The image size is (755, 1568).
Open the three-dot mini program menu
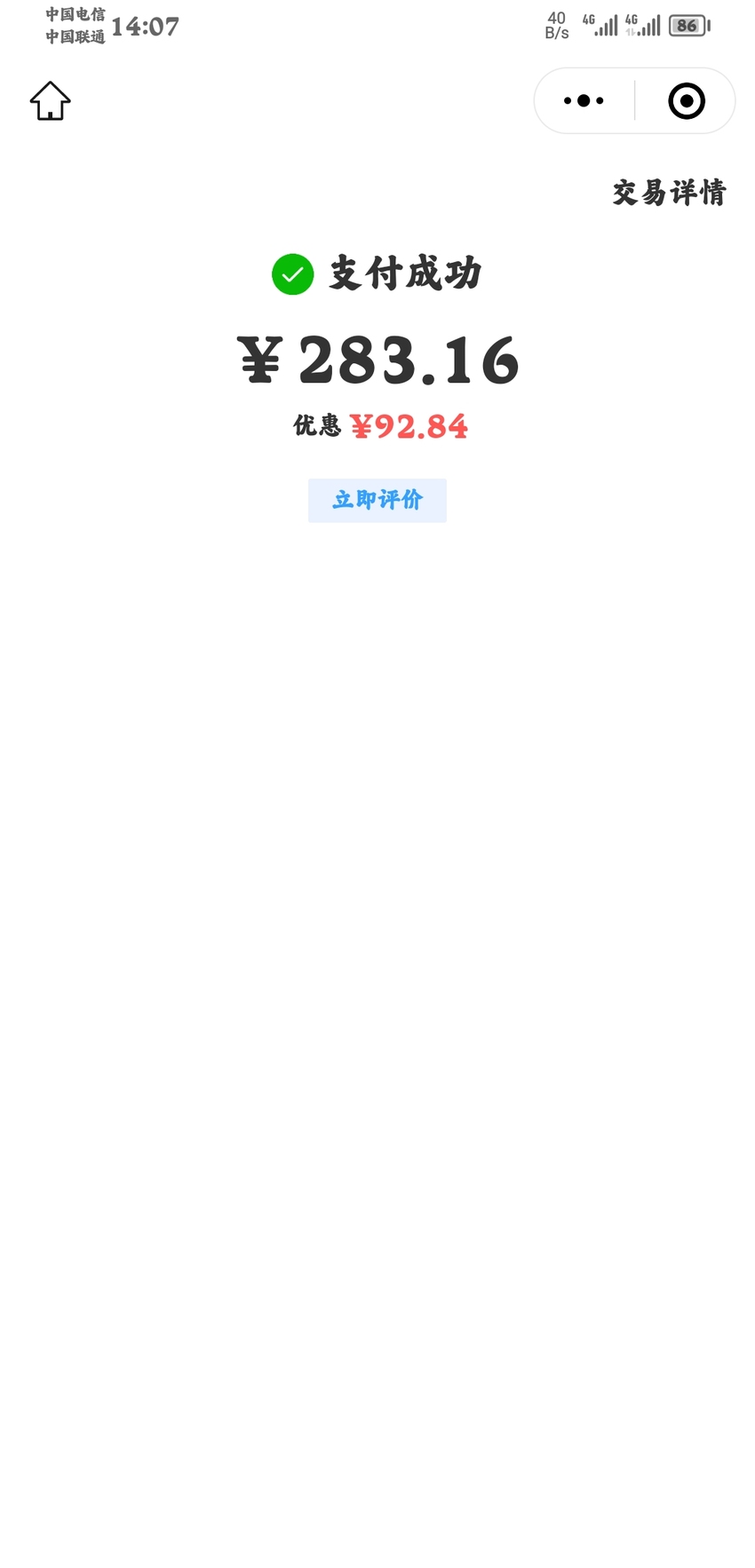pyautogui.click(x=584, y=101)
